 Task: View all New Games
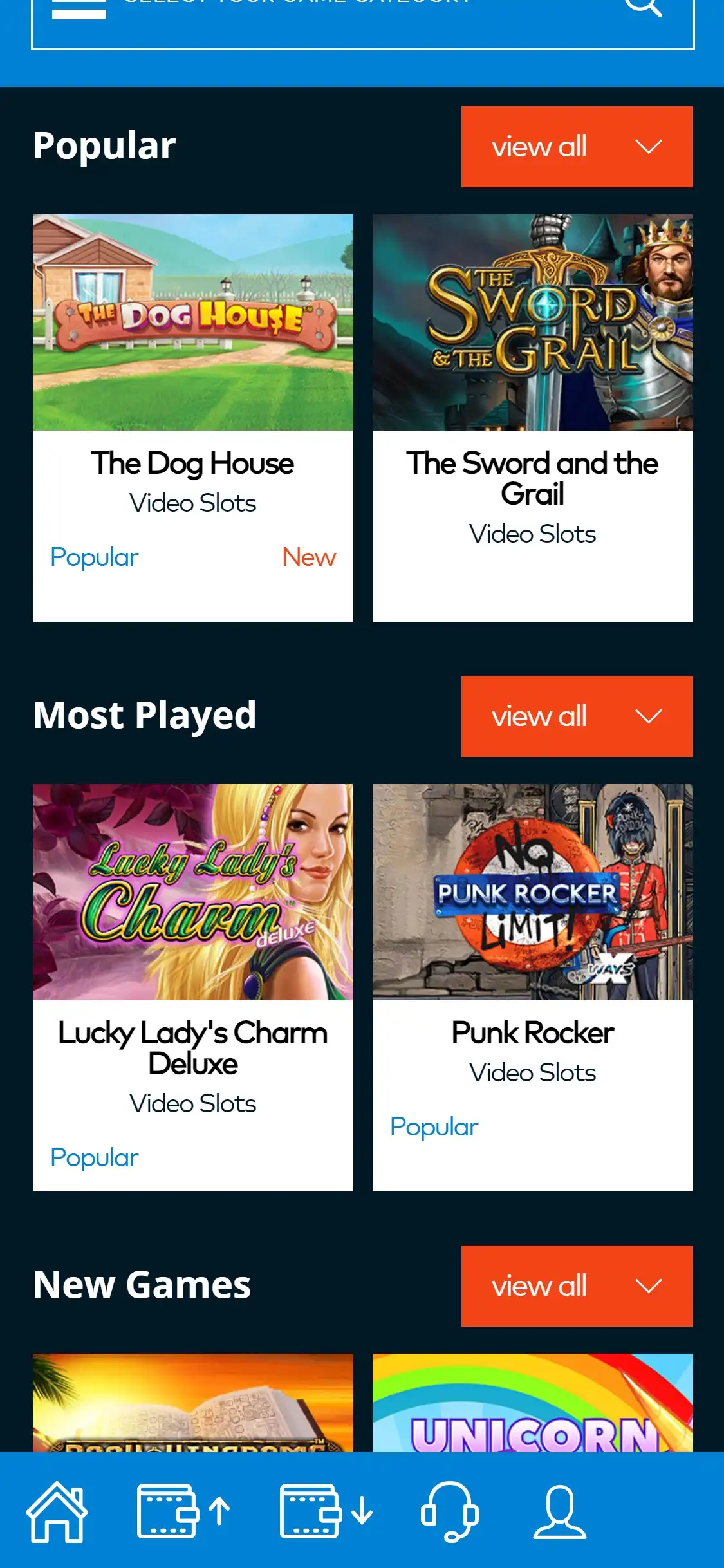577,1286
